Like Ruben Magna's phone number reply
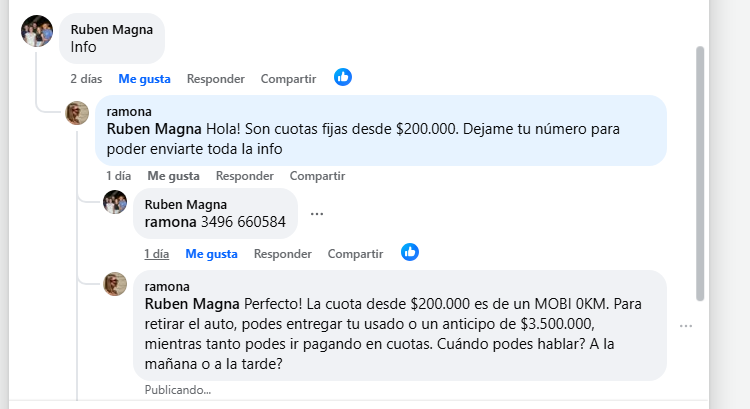 [211, 254]
